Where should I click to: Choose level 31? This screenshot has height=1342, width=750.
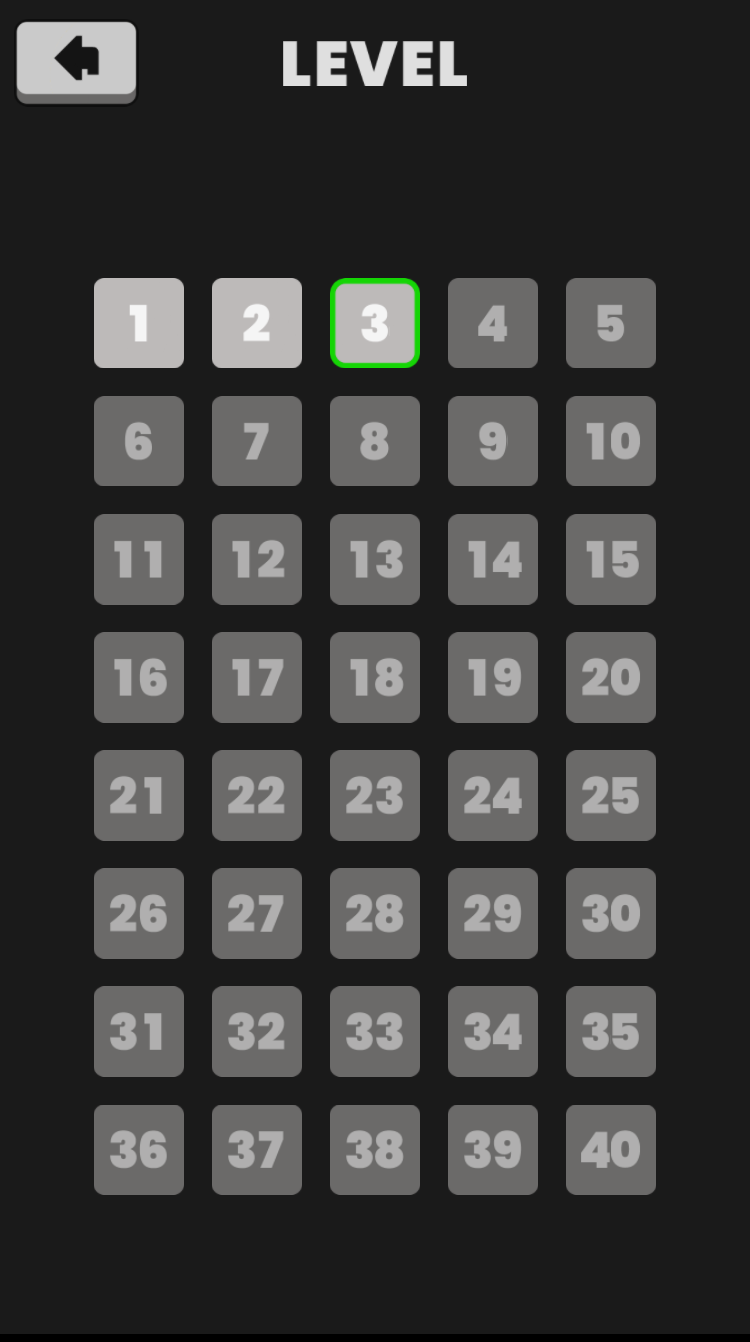[x=139, y=1031]
